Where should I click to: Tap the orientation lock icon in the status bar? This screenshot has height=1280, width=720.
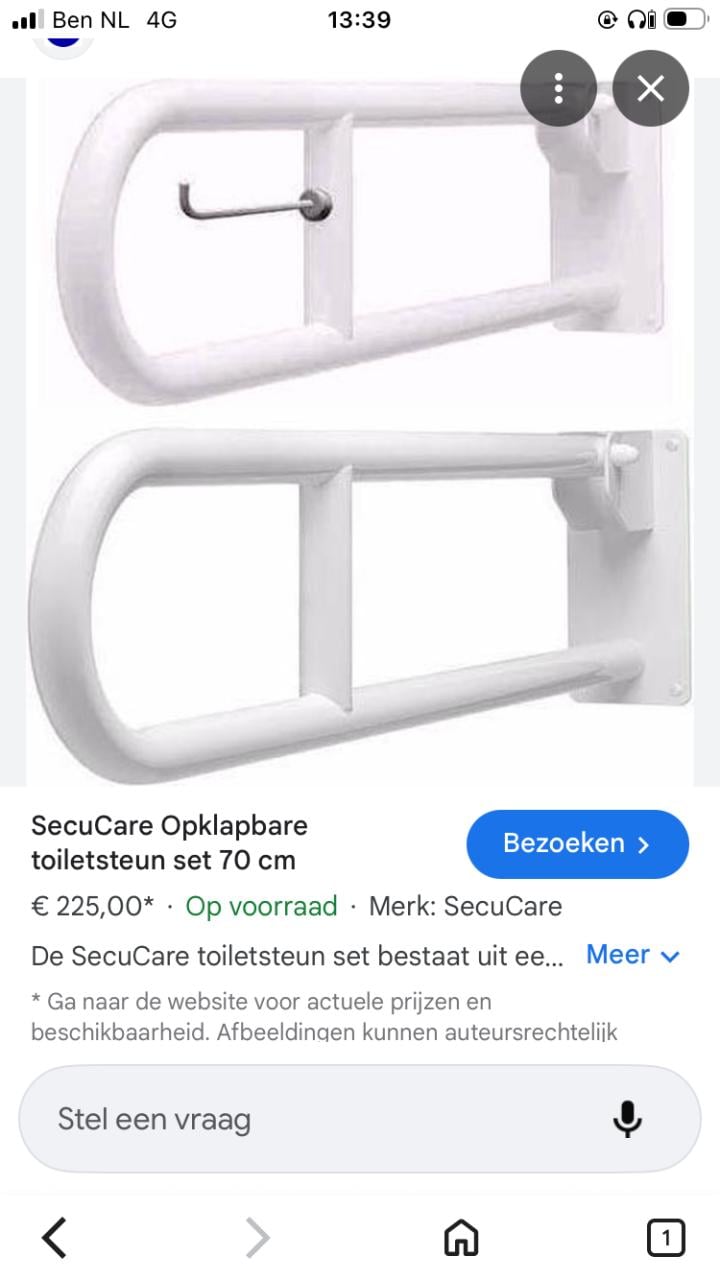[x=607, y=18]
